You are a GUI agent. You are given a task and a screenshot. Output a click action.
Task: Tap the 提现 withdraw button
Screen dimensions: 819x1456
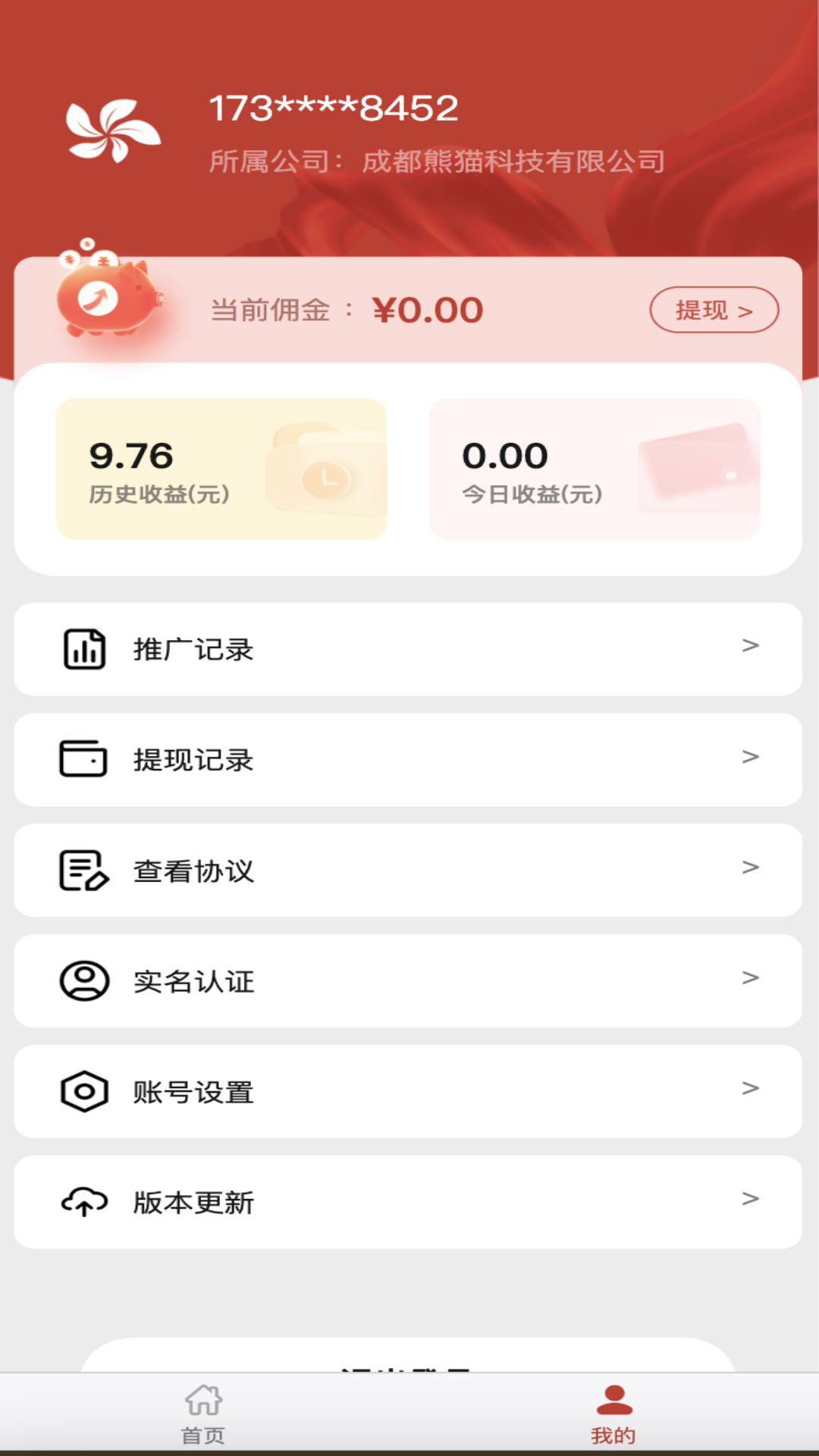click(714, 309)
